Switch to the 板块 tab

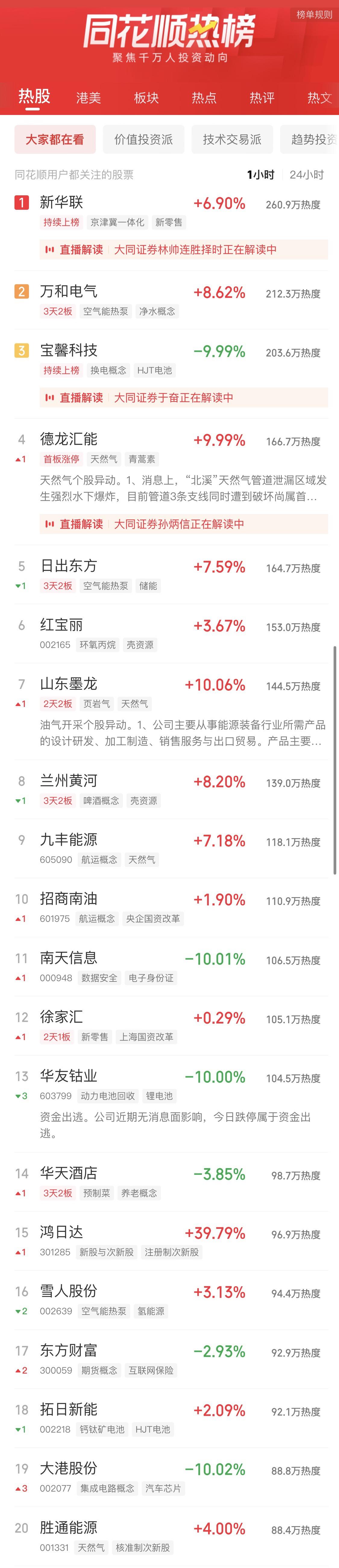pos(146,98)
